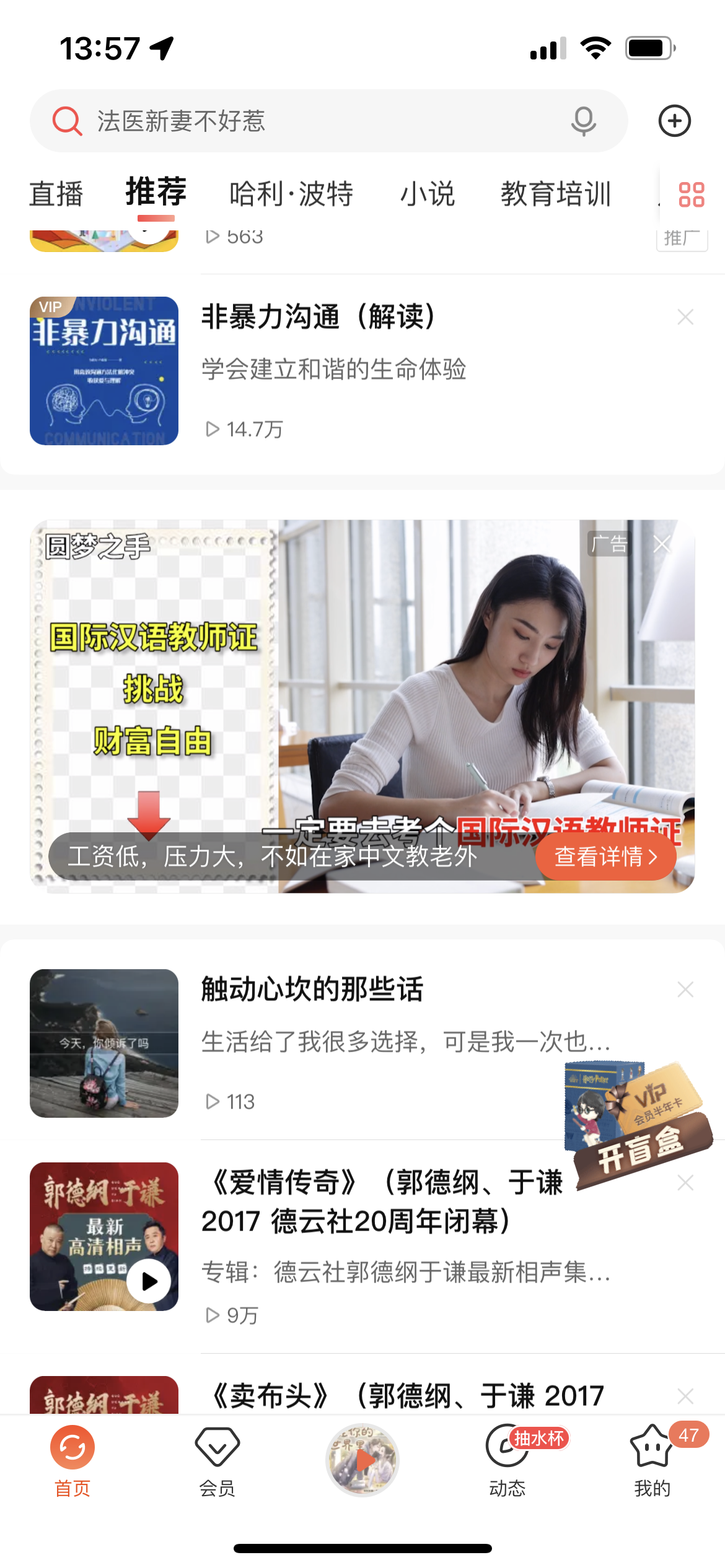Start voice search with the microphone icon
The width and height of the screenshot is (725, 1568).
tap(583, 121)
